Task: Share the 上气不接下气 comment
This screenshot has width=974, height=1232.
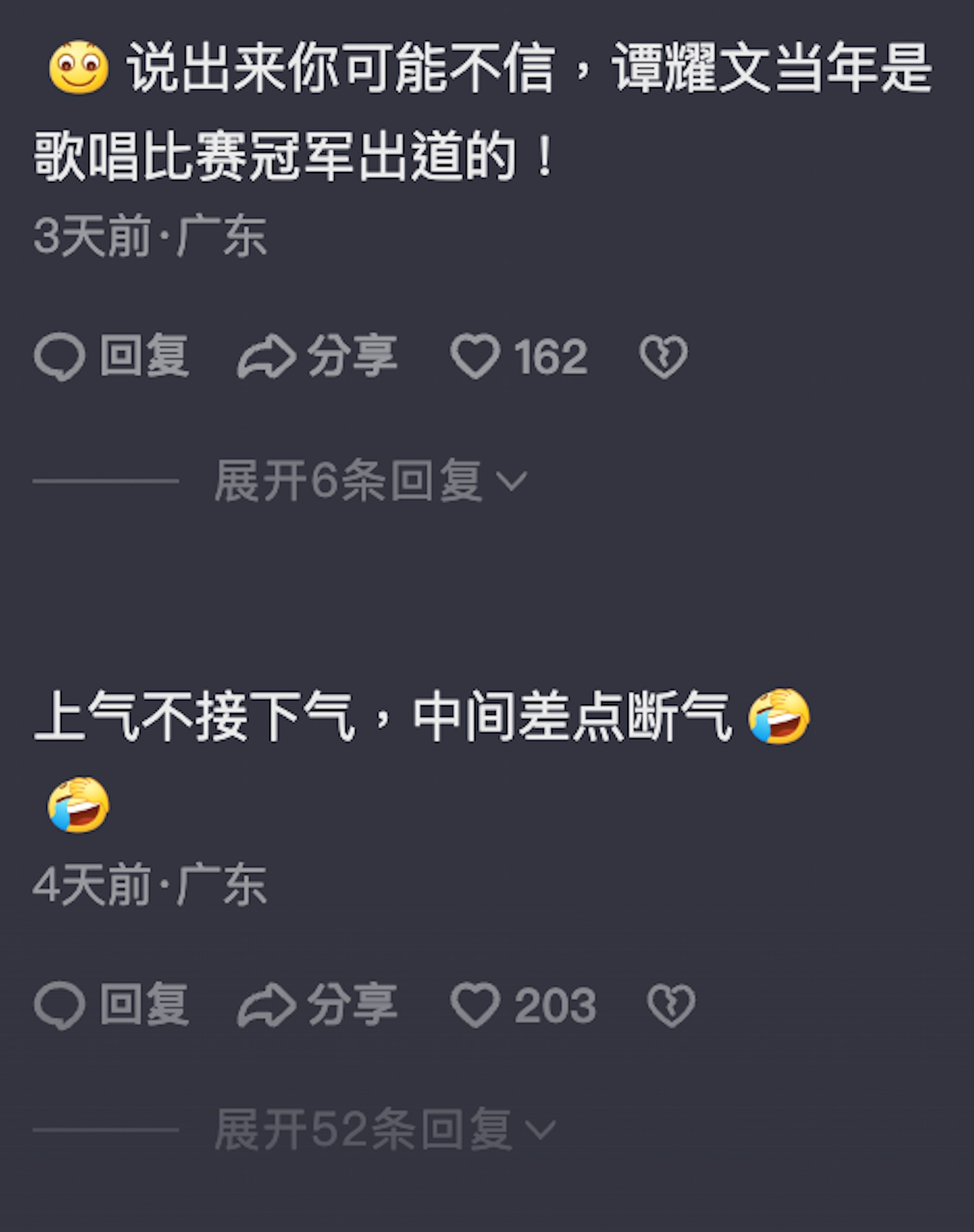Action: 317,1005
